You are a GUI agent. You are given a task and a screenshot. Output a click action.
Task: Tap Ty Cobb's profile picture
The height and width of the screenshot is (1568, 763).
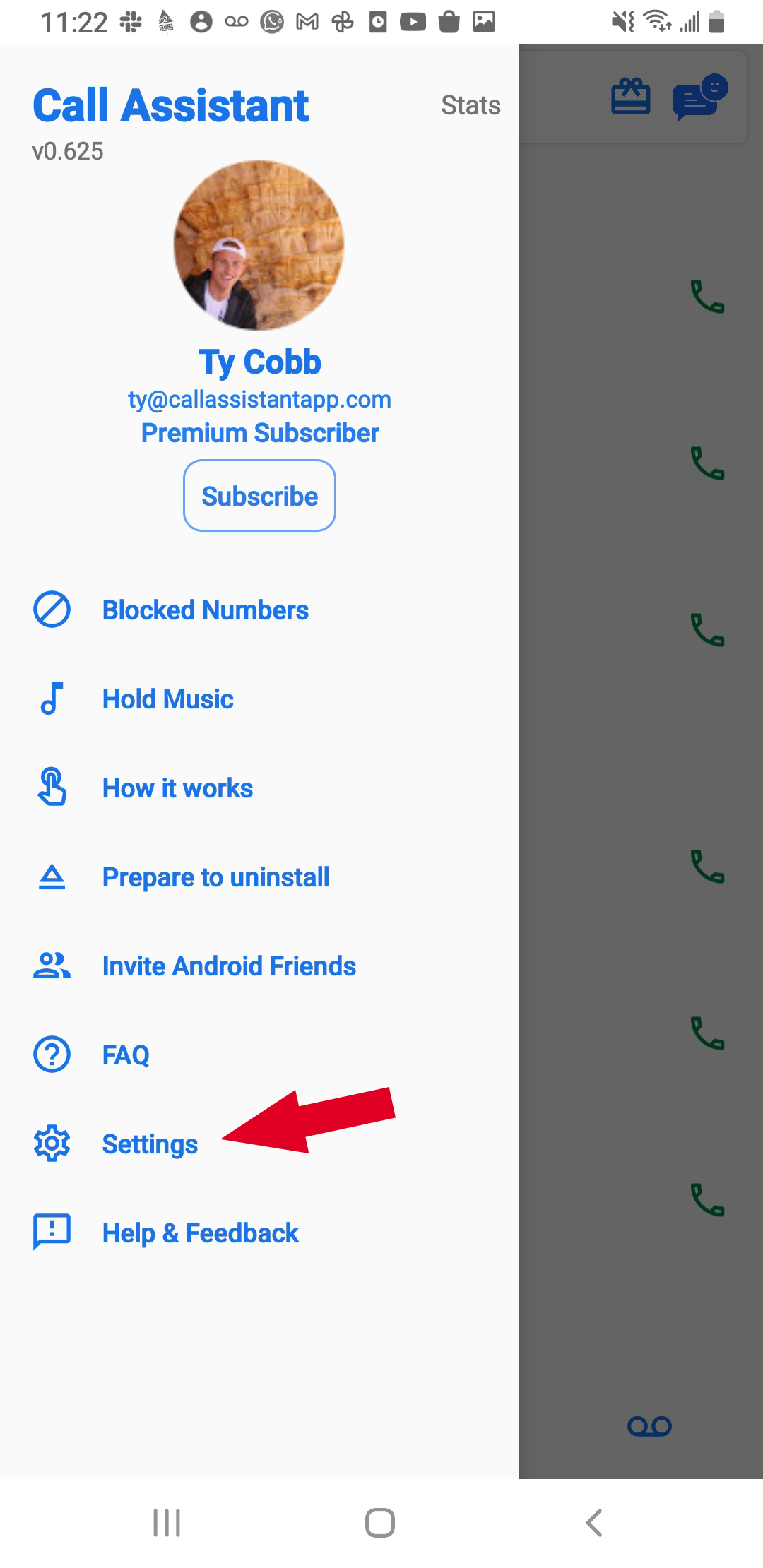[x=259, y=245]
